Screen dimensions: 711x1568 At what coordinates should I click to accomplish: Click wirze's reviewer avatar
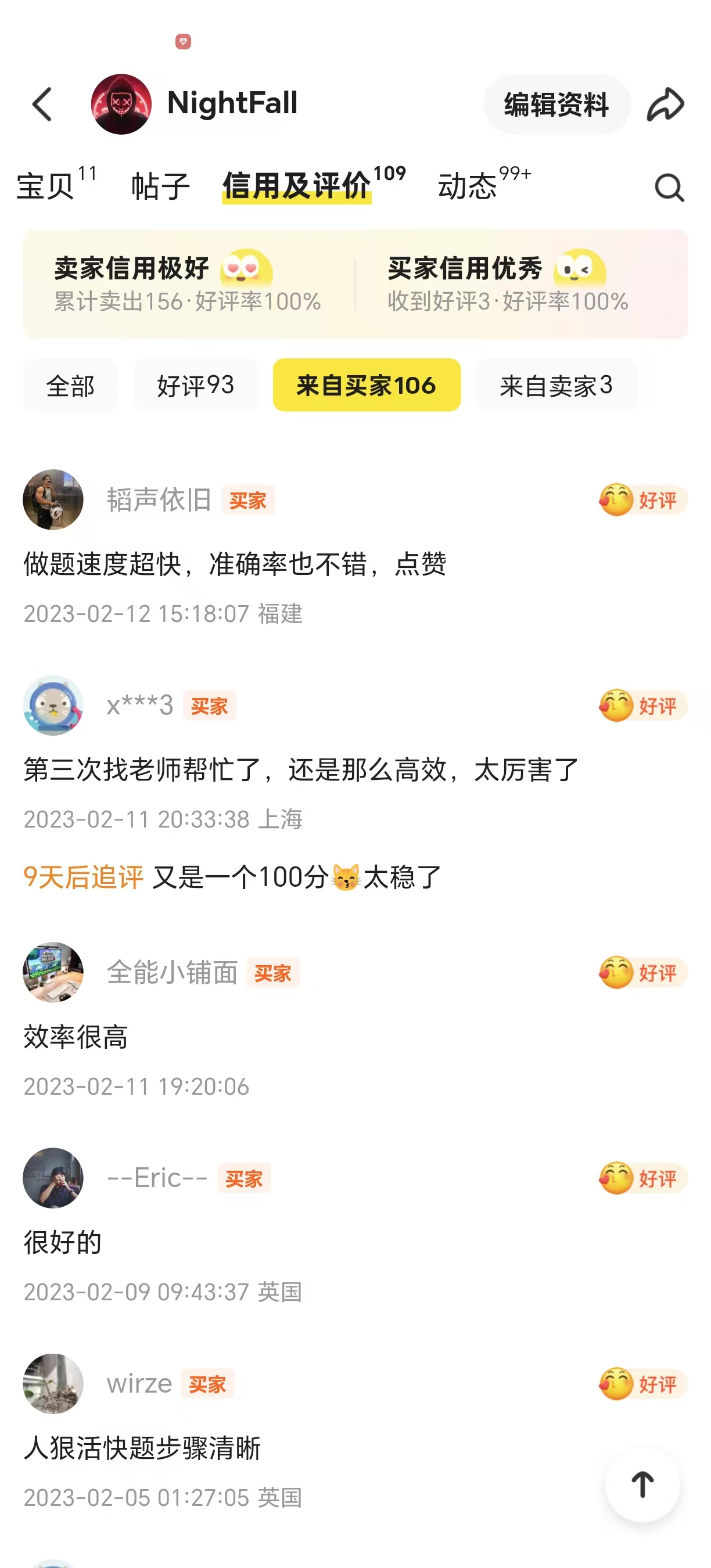(x=53, y=1383)
